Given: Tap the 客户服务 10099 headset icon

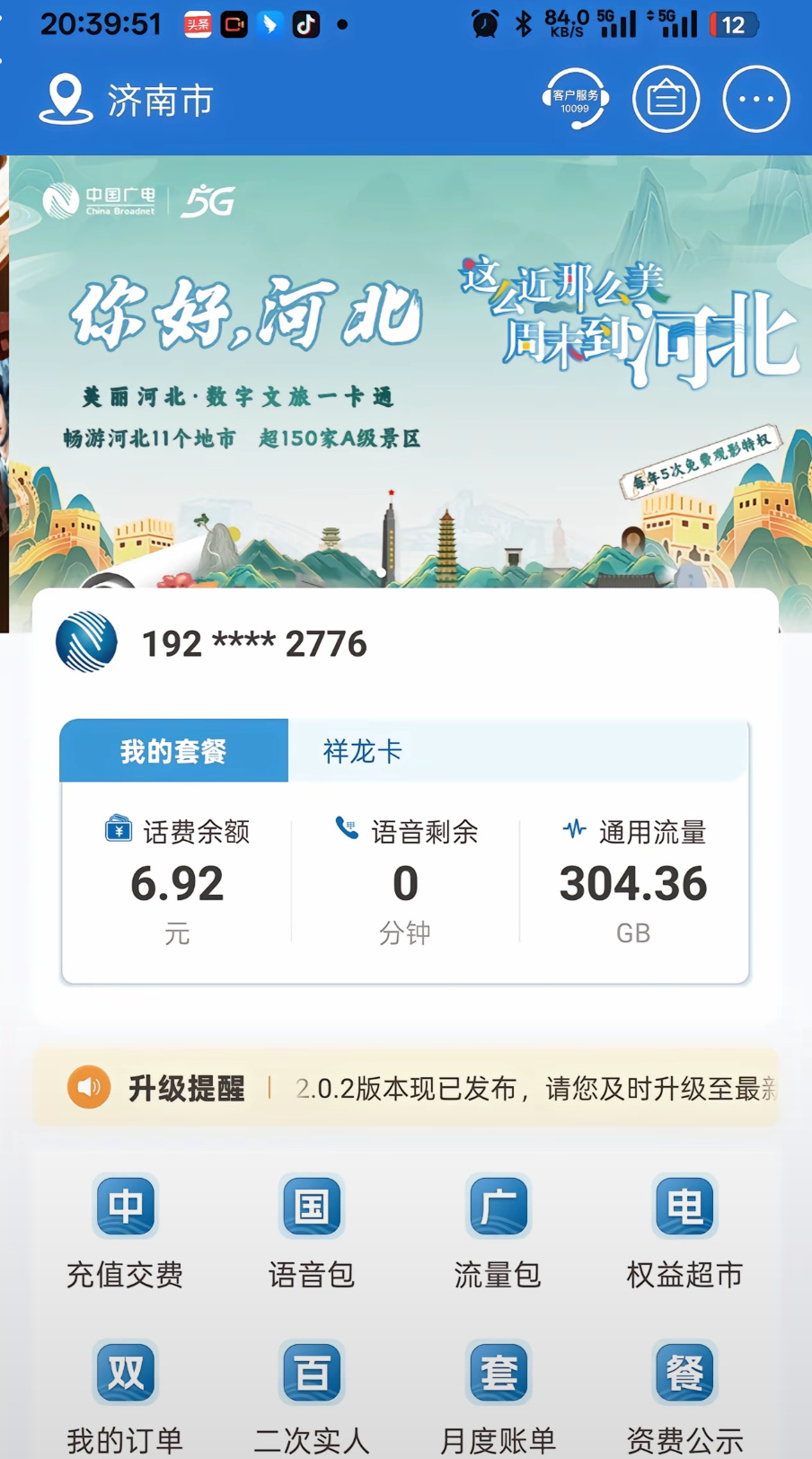Looking at the screenshot, I should [576, 99].
